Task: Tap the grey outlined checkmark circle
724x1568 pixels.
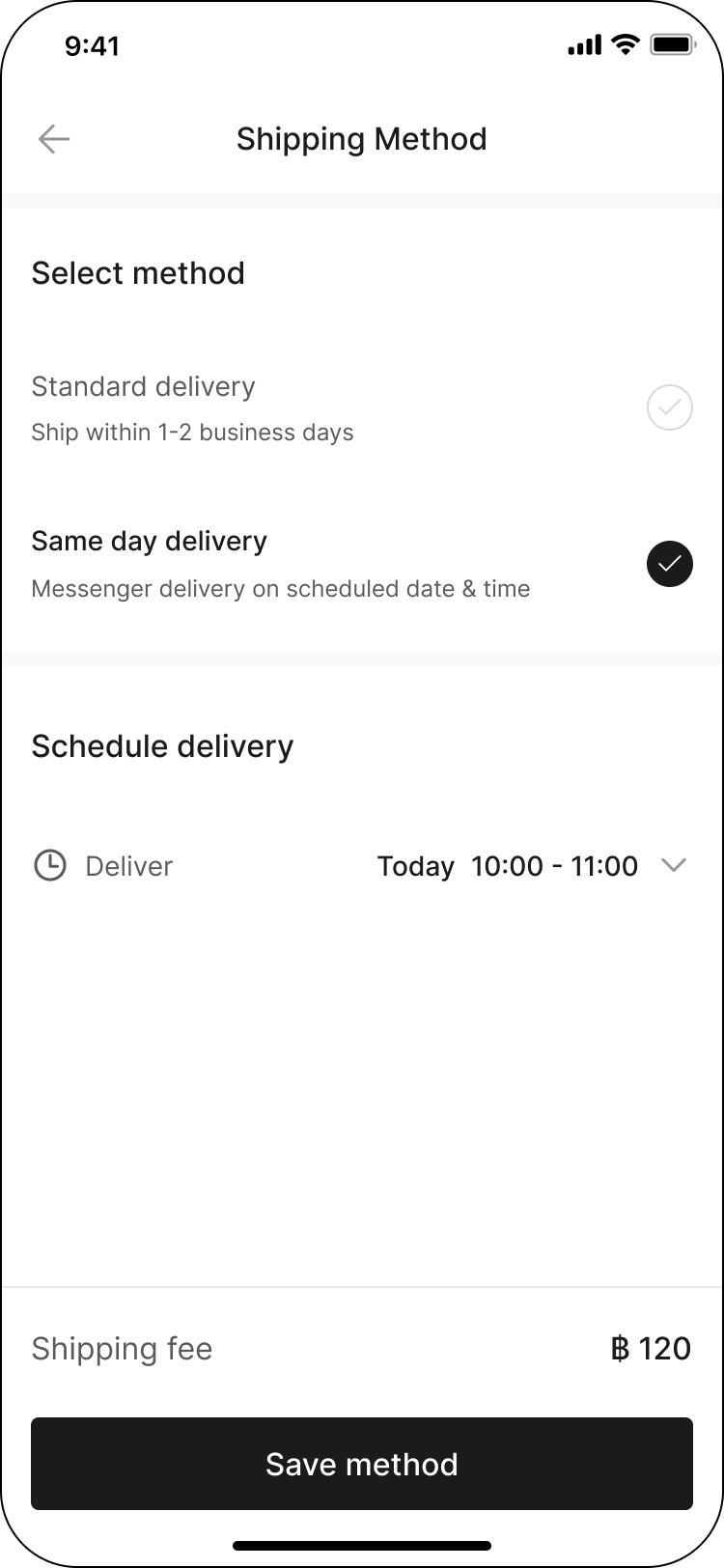Action: pos(669,407)
